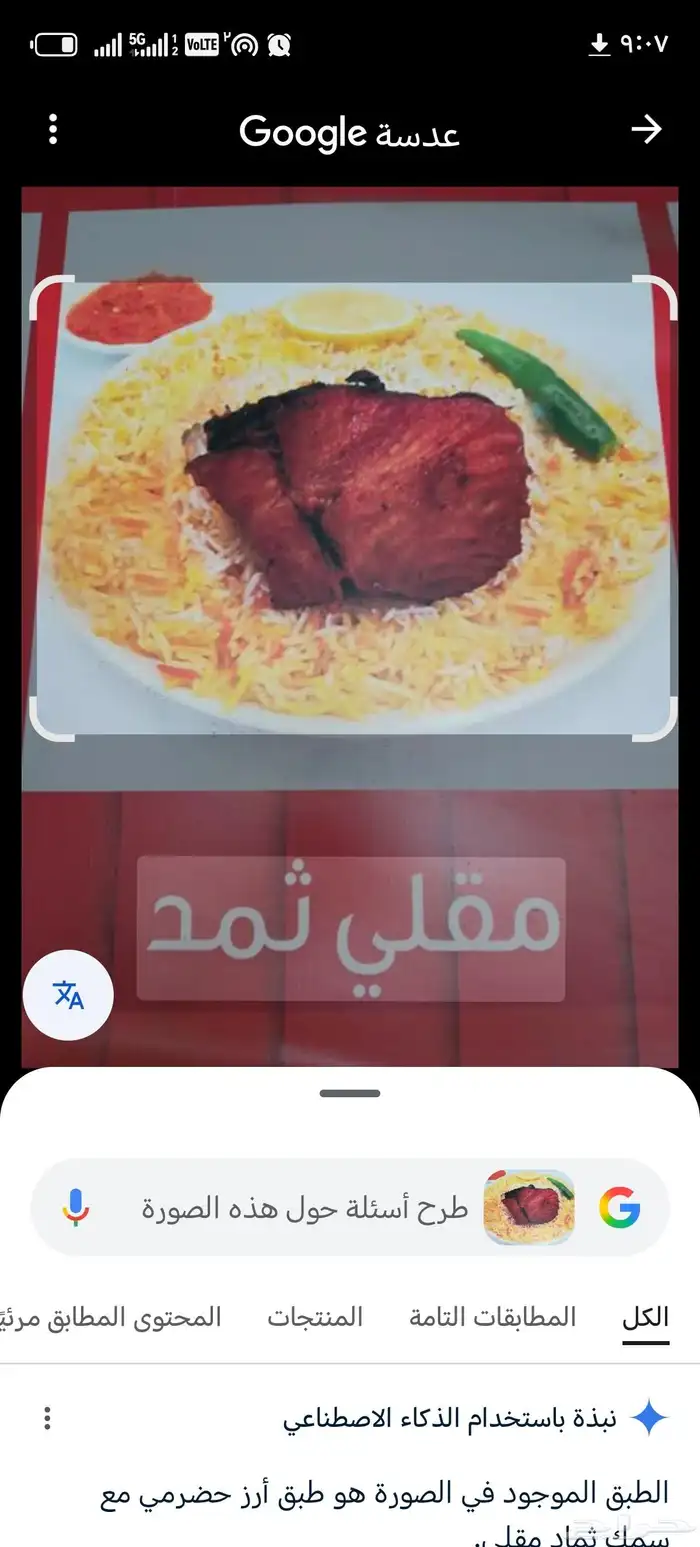
Task: Switch to the المنتجات tab
Action: [315, 1317]
